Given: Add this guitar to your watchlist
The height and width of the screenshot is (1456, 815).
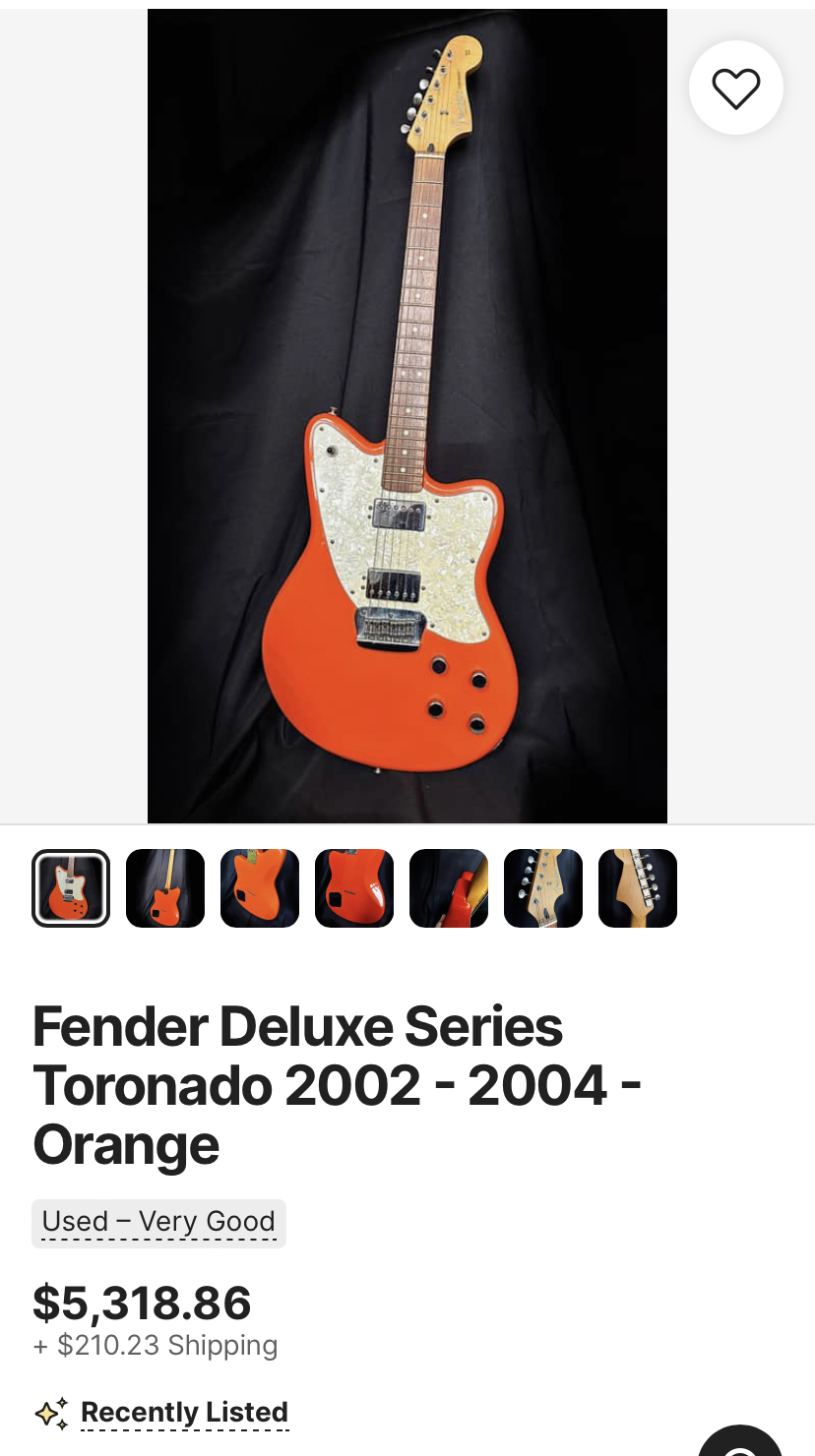Looking at the screenshot, I should point(736,89).
